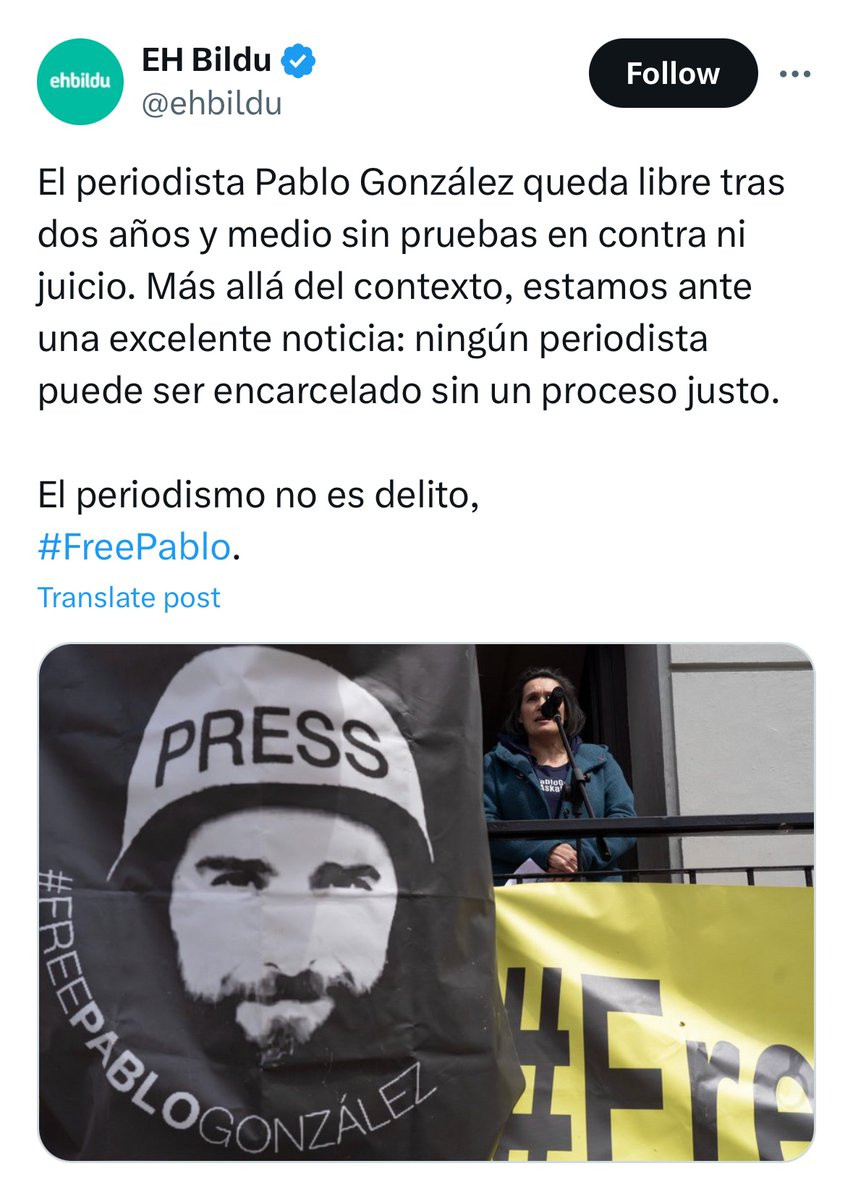Follow the EH Bildu account
The height and width of the screenshot is (1200, 853).
(x=672, y=73)
